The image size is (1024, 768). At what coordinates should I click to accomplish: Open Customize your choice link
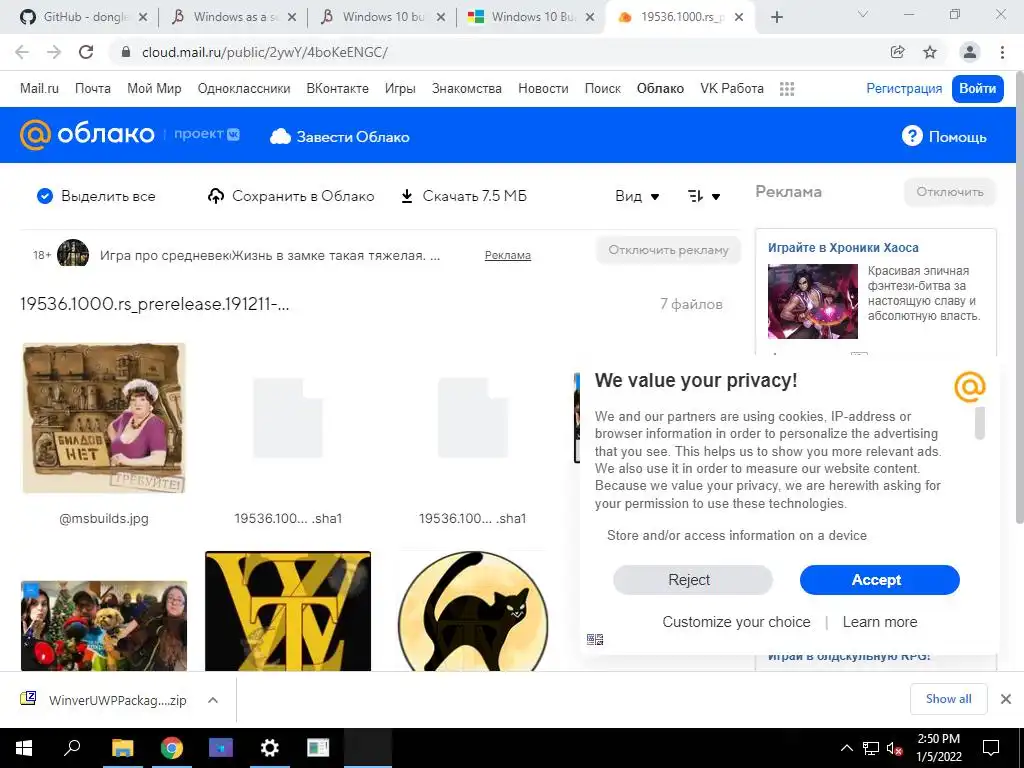tap(736, 622)
